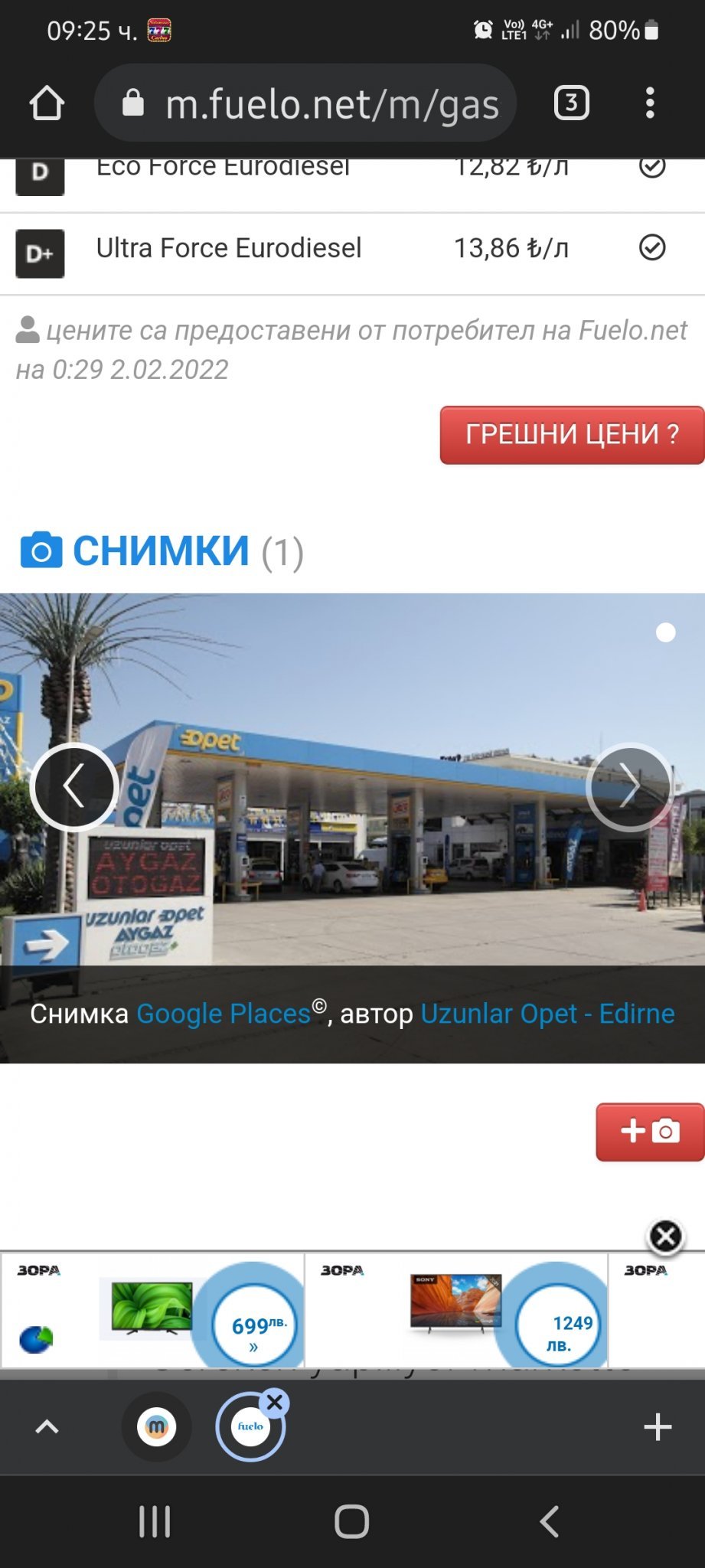Viewport: 705px width, 1568px height.
Task: Open the tab switcher showing 3 tabs
Action: coord(571,103)
